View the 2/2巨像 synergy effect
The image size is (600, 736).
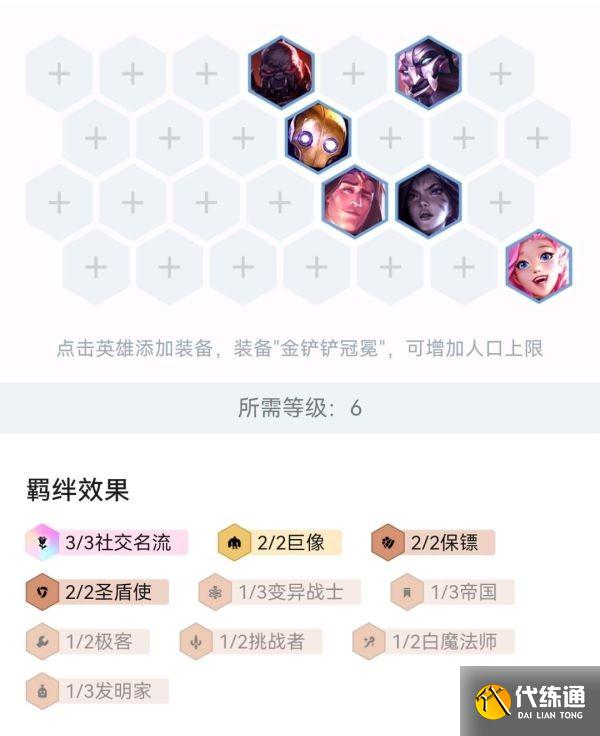279,542
